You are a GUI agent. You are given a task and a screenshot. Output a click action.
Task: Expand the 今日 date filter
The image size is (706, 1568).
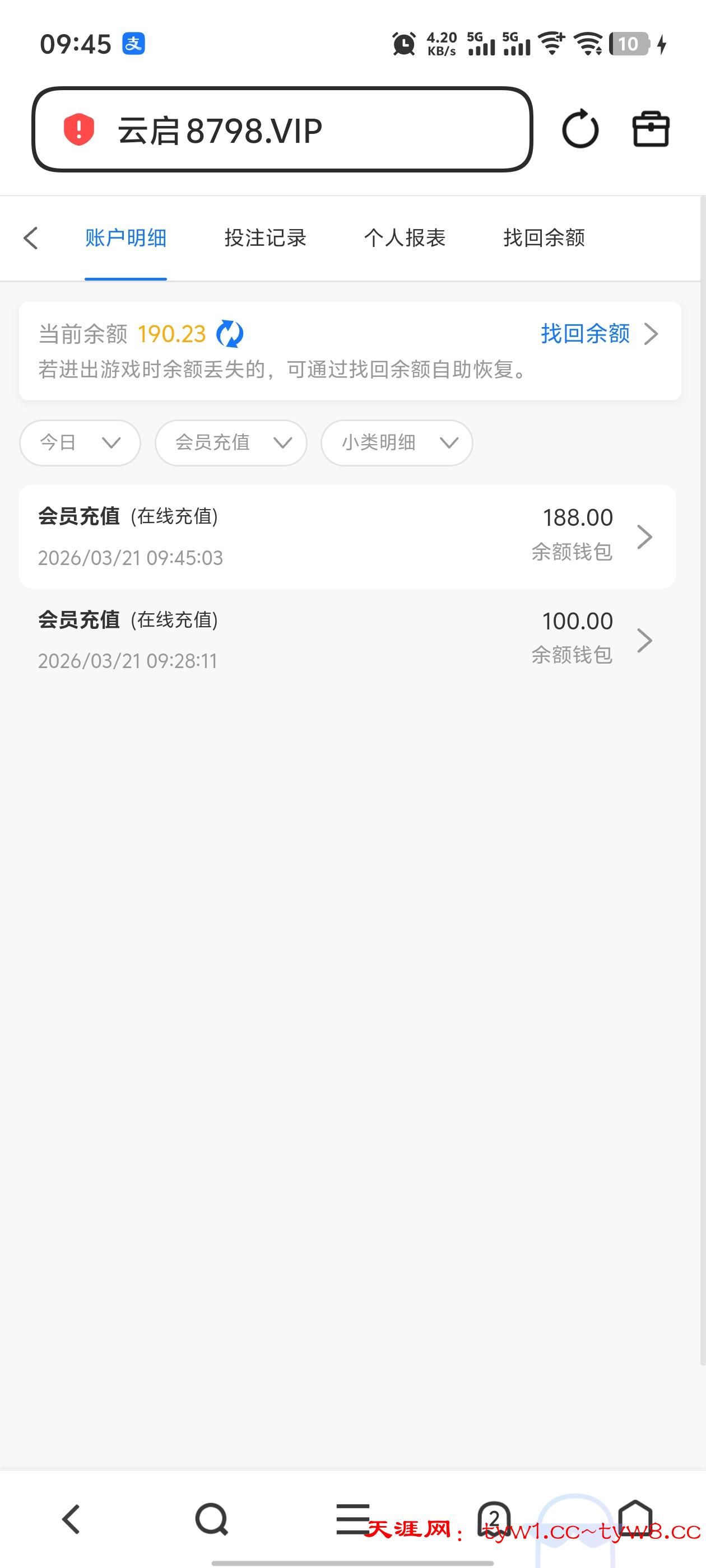(x=80, y=442)
